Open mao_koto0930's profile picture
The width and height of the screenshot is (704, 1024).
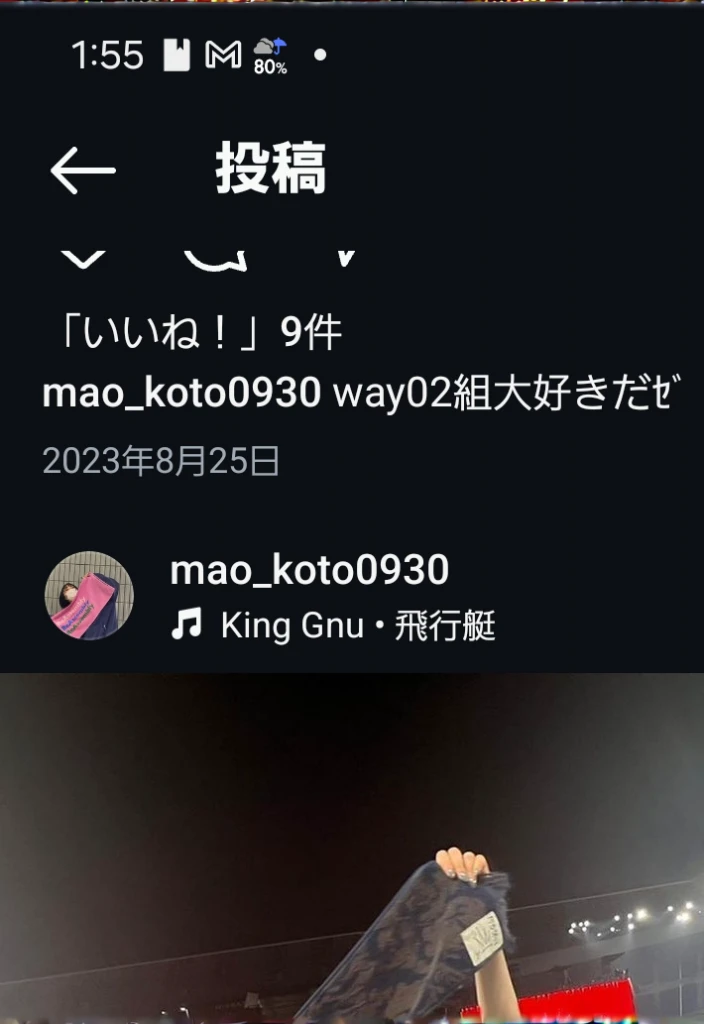[x=89, y=595]
